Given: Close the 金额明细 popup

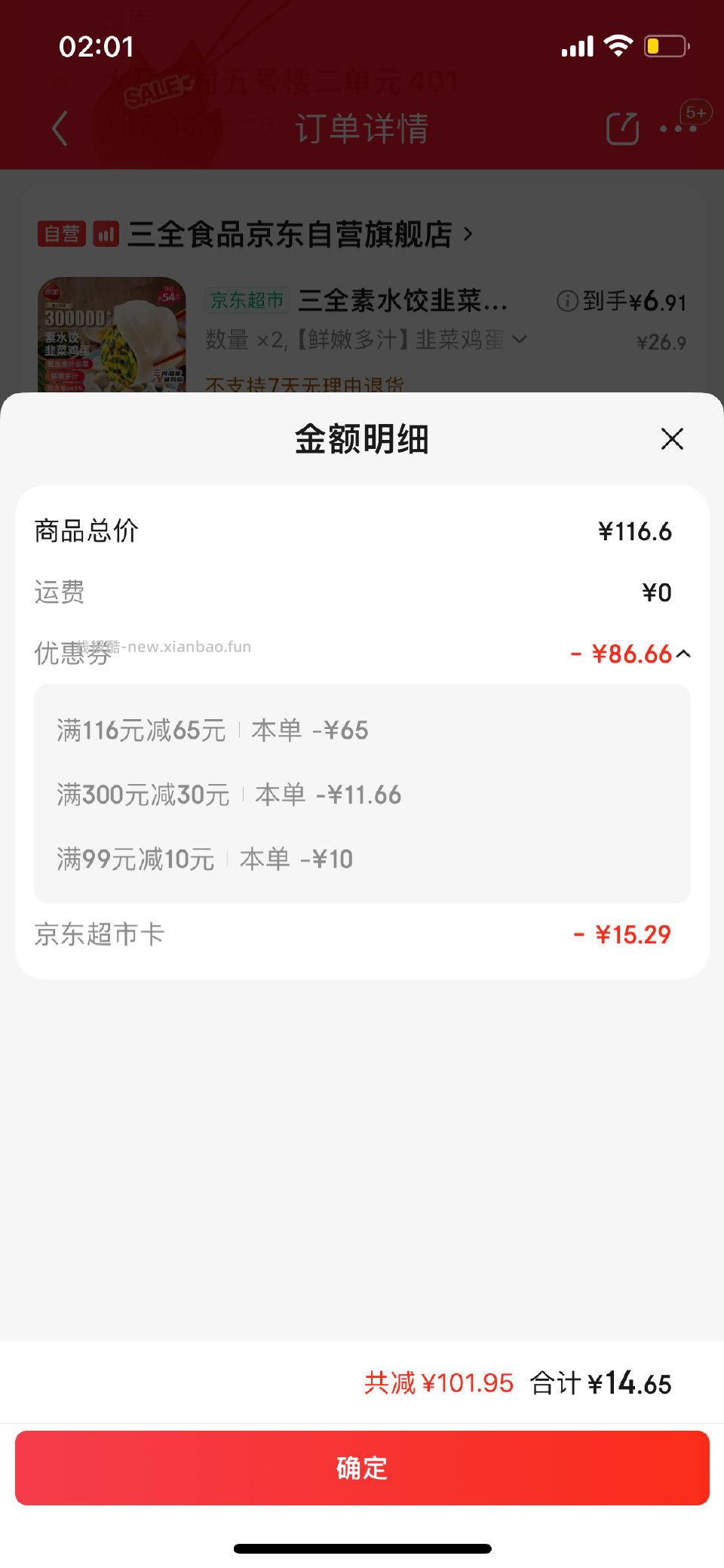Looking at the screenshot, I should point(670,439).
